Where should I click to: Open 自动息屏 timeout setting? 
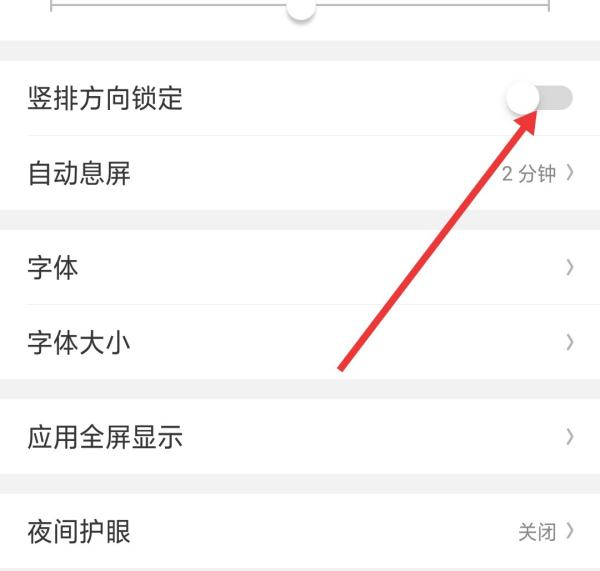coord(300,174)
